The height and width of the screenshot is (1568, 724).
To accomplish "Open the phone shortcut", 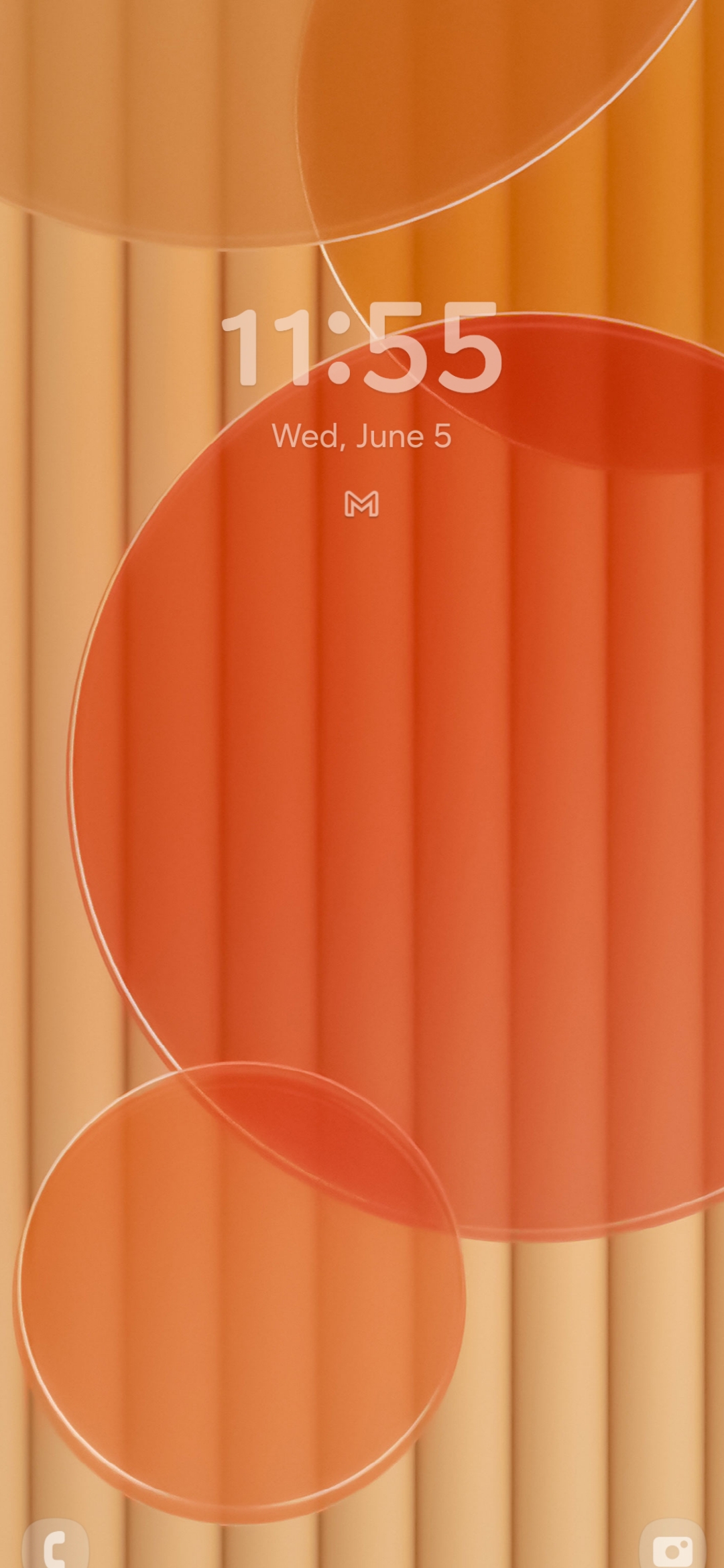I will pos(55,1544).
